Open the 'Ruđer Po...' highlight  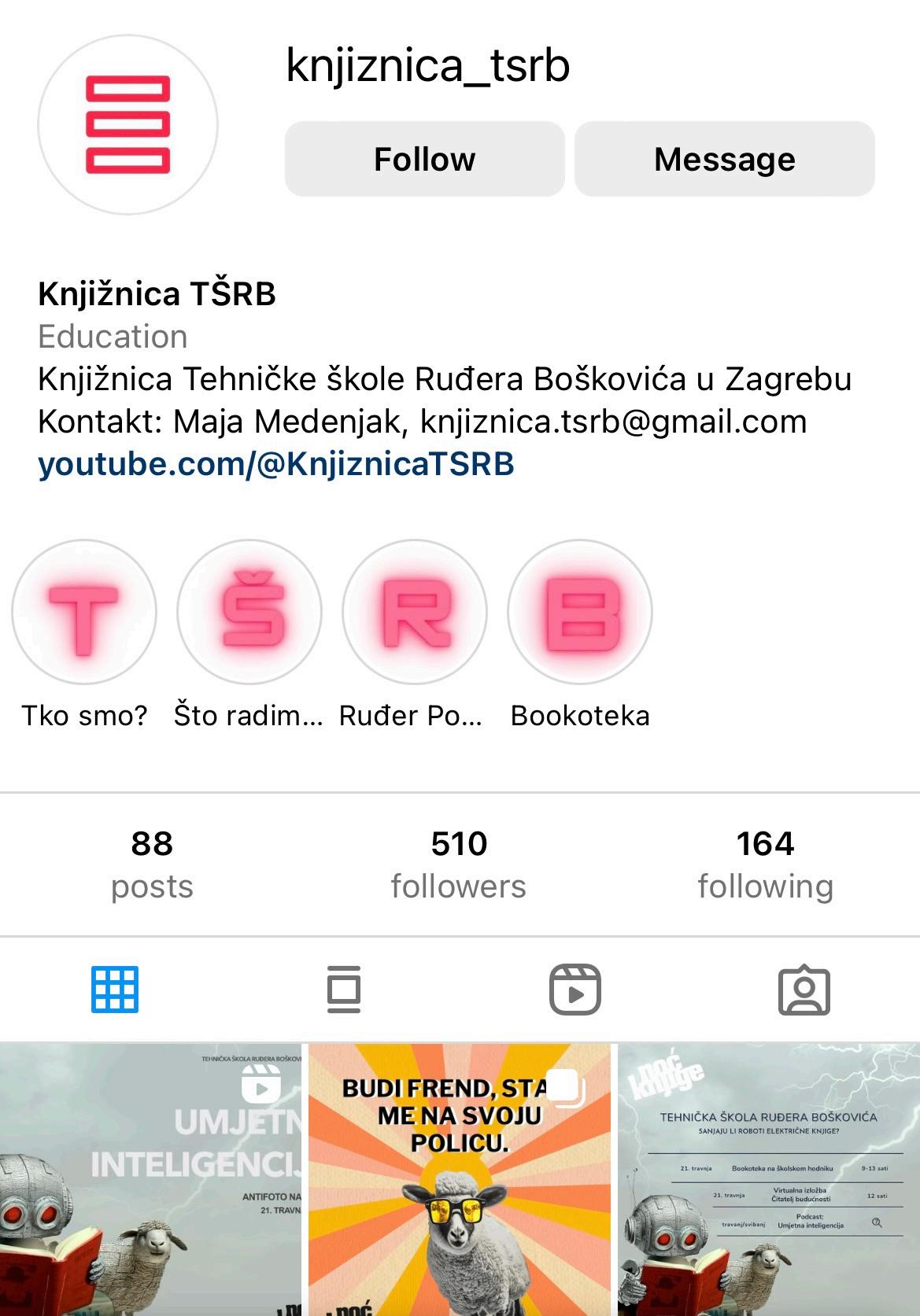coord(415,612)
